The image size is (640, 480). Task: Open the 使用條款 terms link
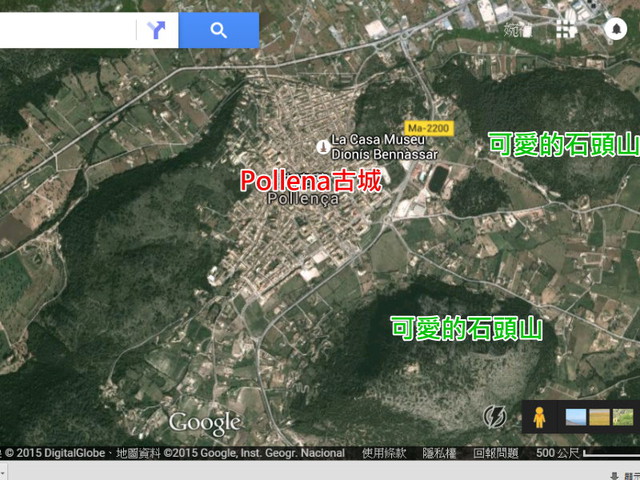point(384,453)
